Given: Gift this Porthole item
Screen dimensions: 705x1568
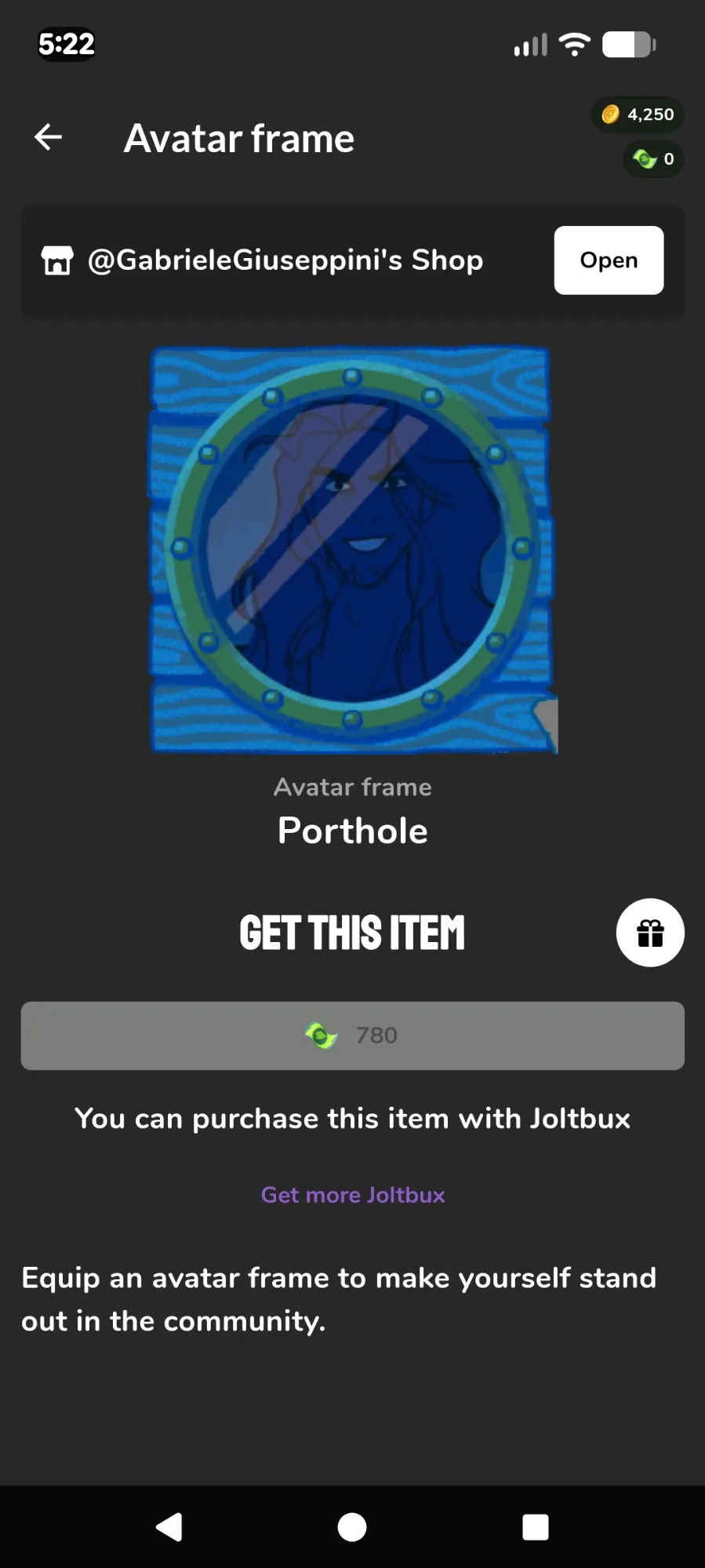Looking at the screenshot, I should (650, 933).
